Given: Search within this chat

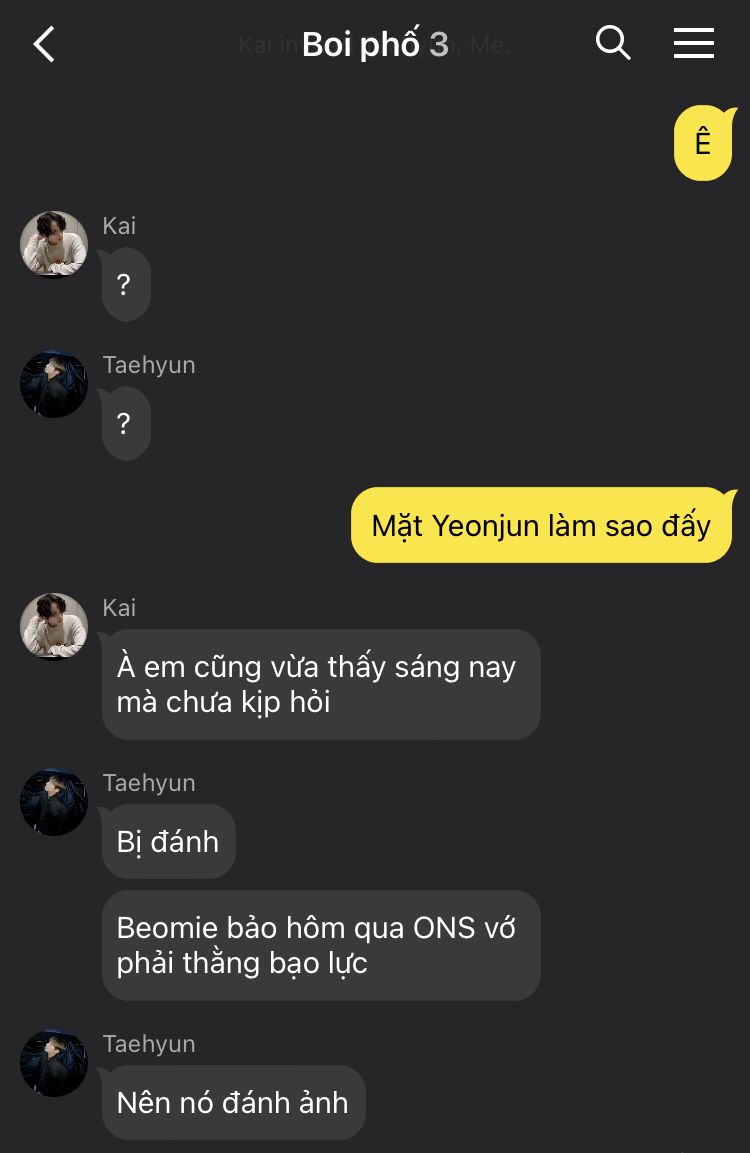Looking at the screenshot, I should [x=612, y=43].
